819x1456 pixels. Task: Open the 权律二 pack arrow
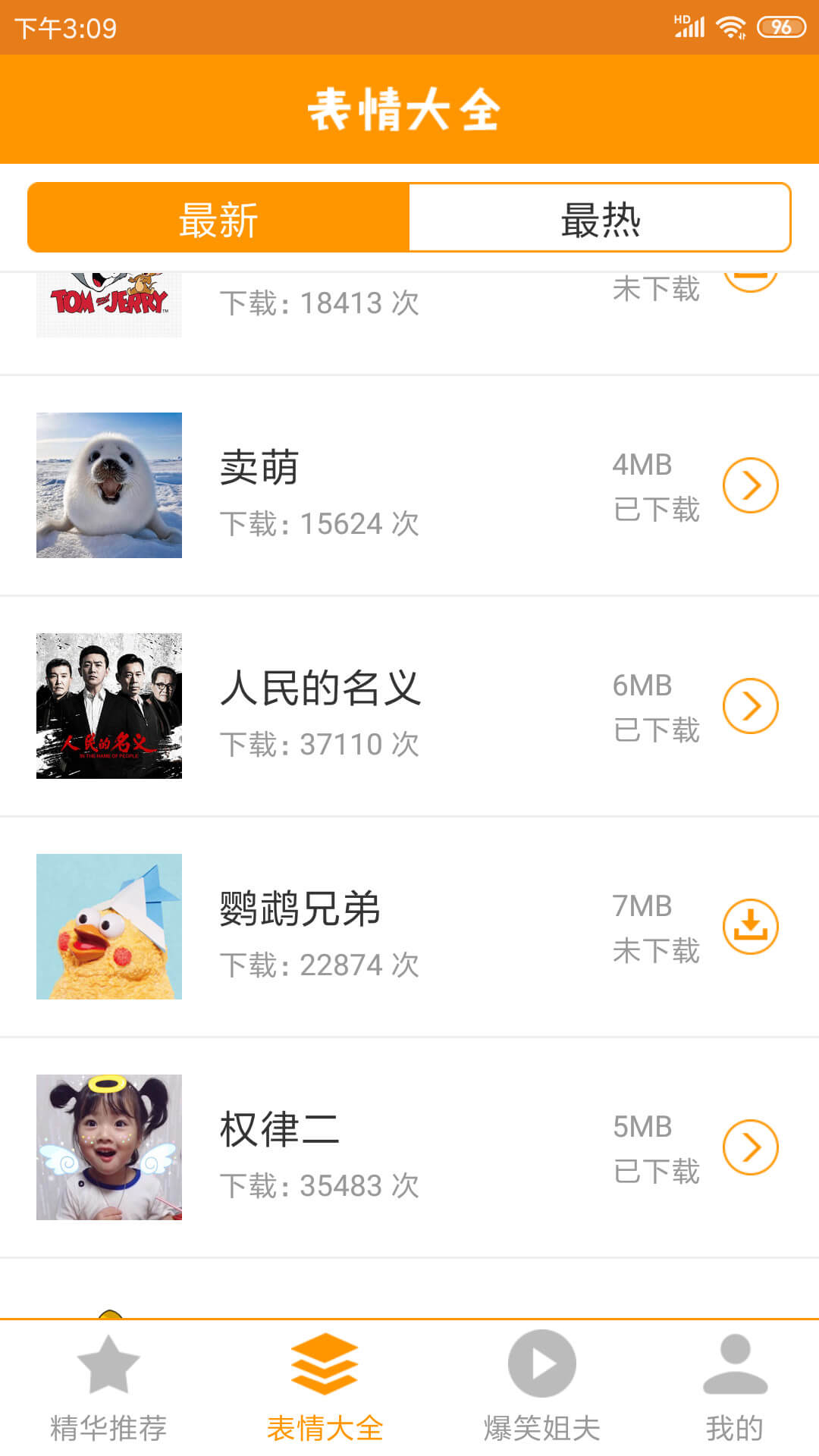[x=750, y=1147]
